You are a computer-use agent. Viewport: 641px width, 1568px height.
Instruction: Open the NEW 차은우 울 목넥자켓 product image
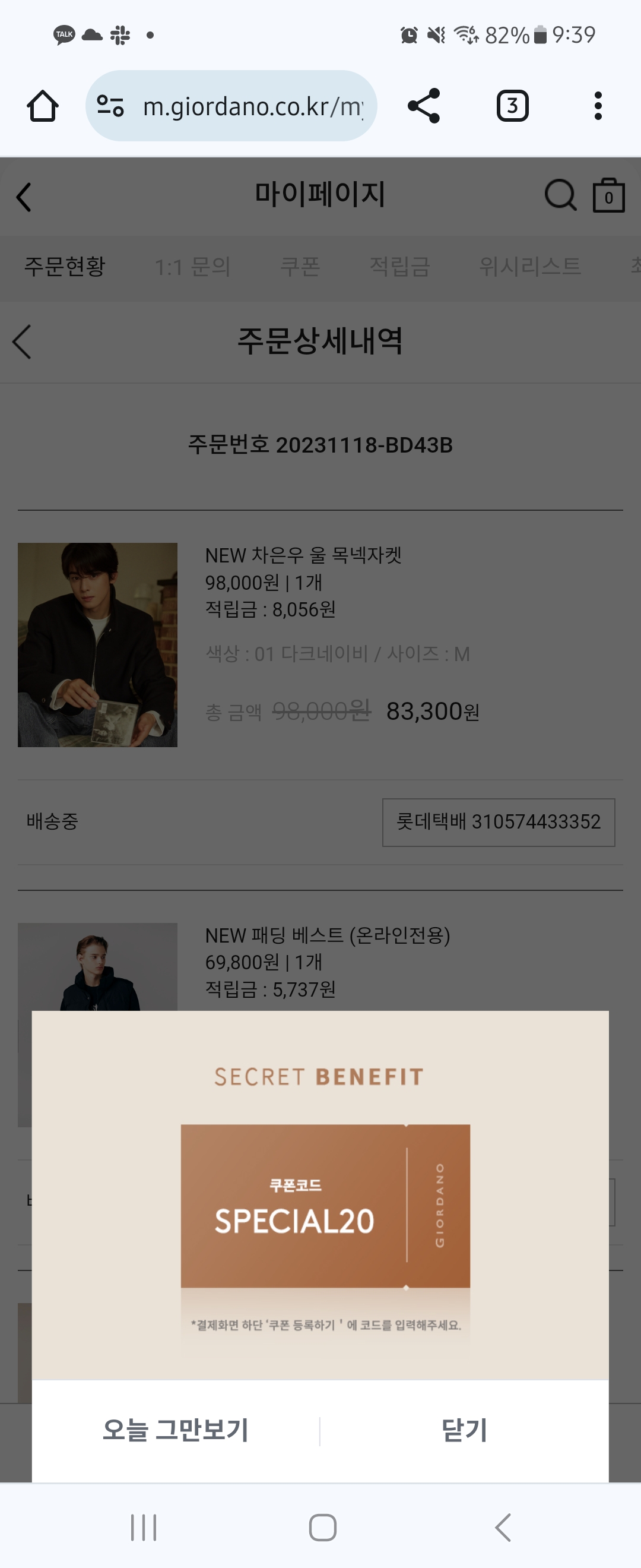click(x=97, y=644)
